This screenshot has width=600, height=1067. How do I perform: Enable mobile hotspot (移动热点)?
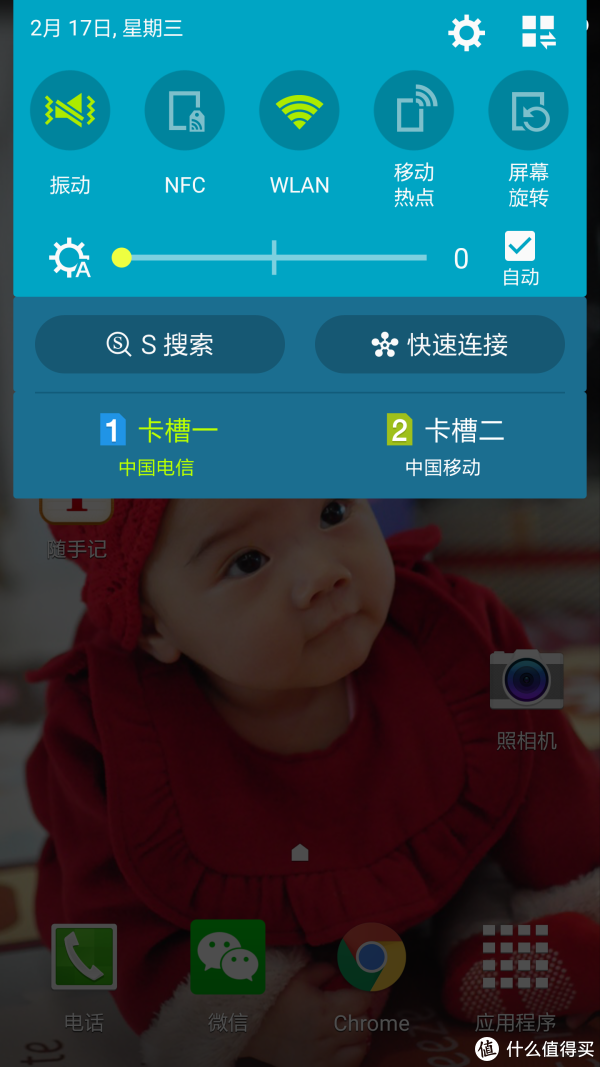(x=414, y=111)
